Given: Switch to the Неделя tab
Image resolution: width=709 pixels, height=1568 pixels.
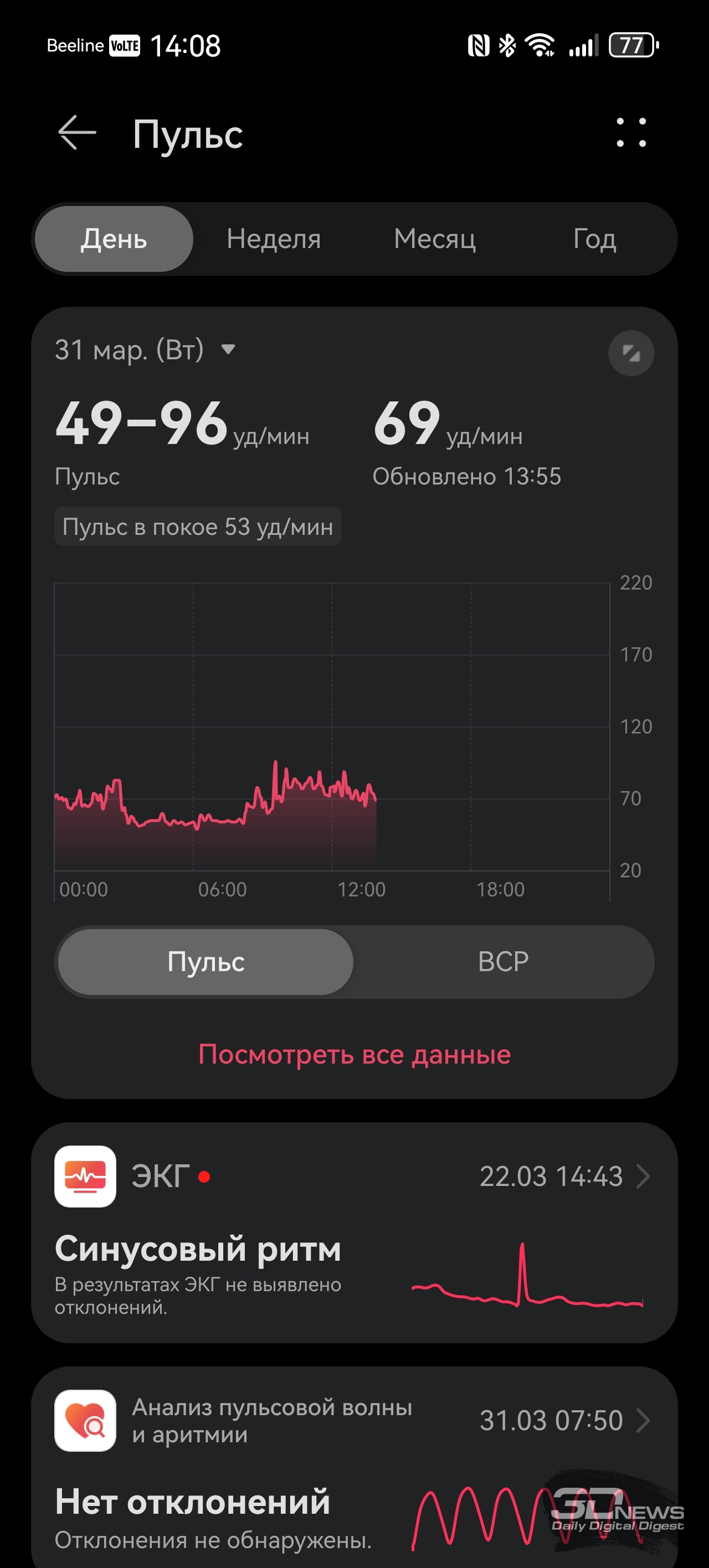Looking at the screenshot, I should (274, 239).
